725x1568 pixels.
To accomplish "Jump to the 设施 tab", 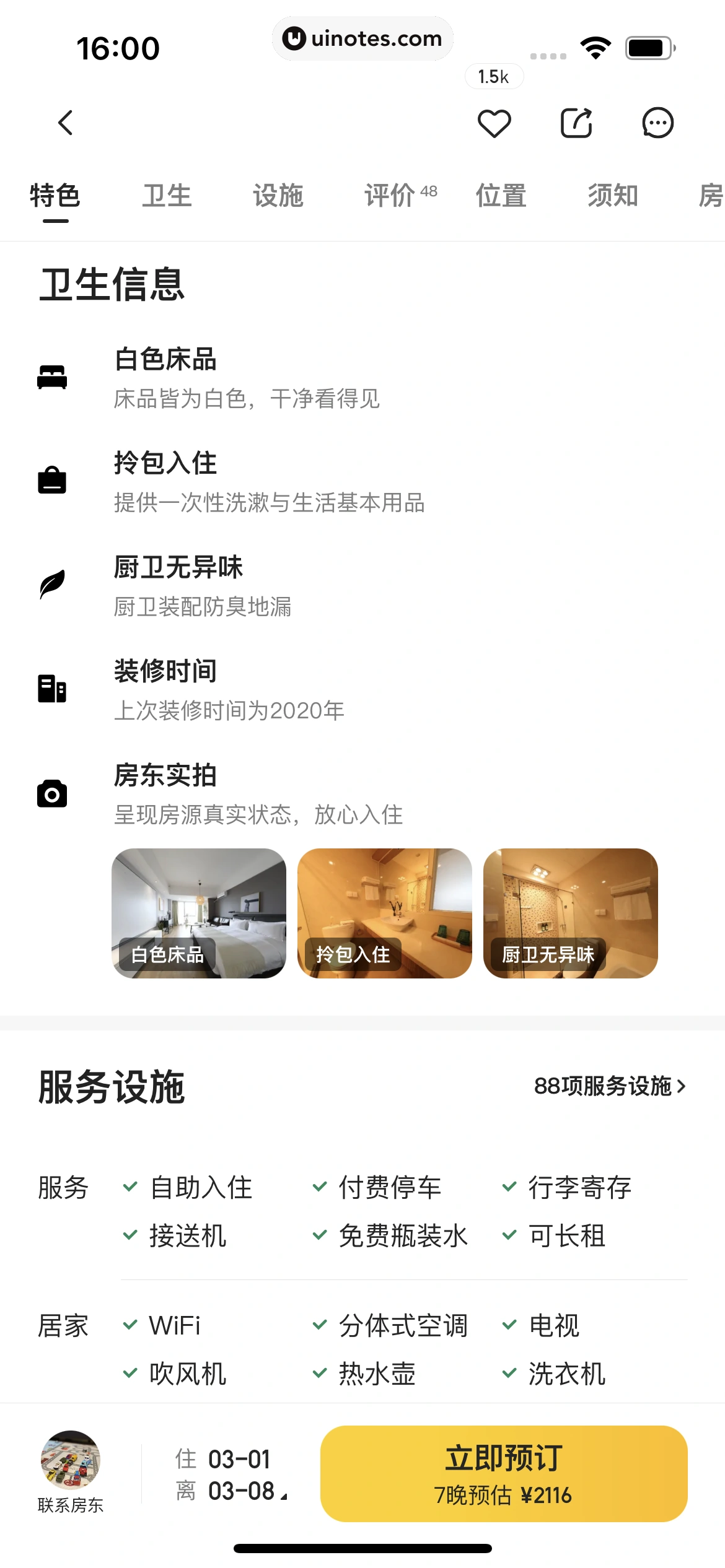I will [278, 196].
